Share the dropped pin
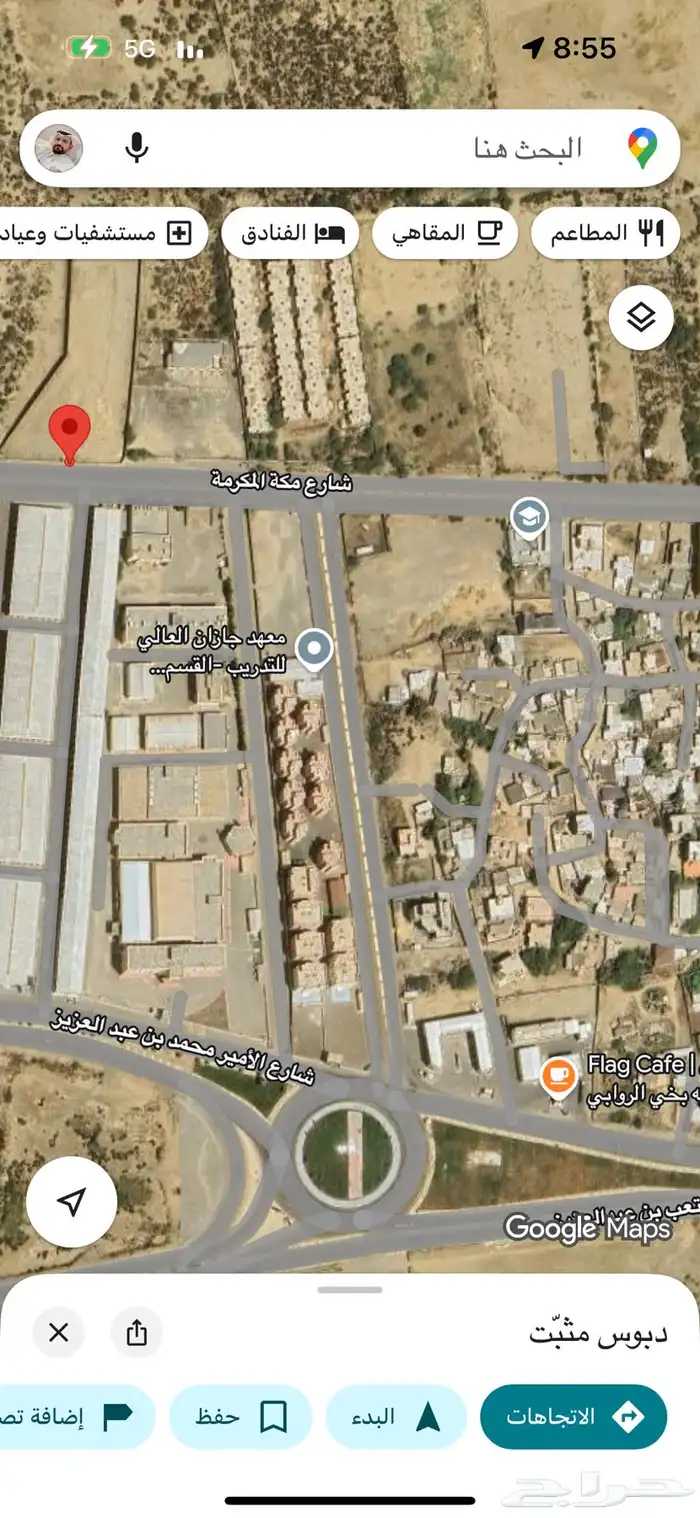This screenshot has height=1518, width=700. click(137, 1332)
